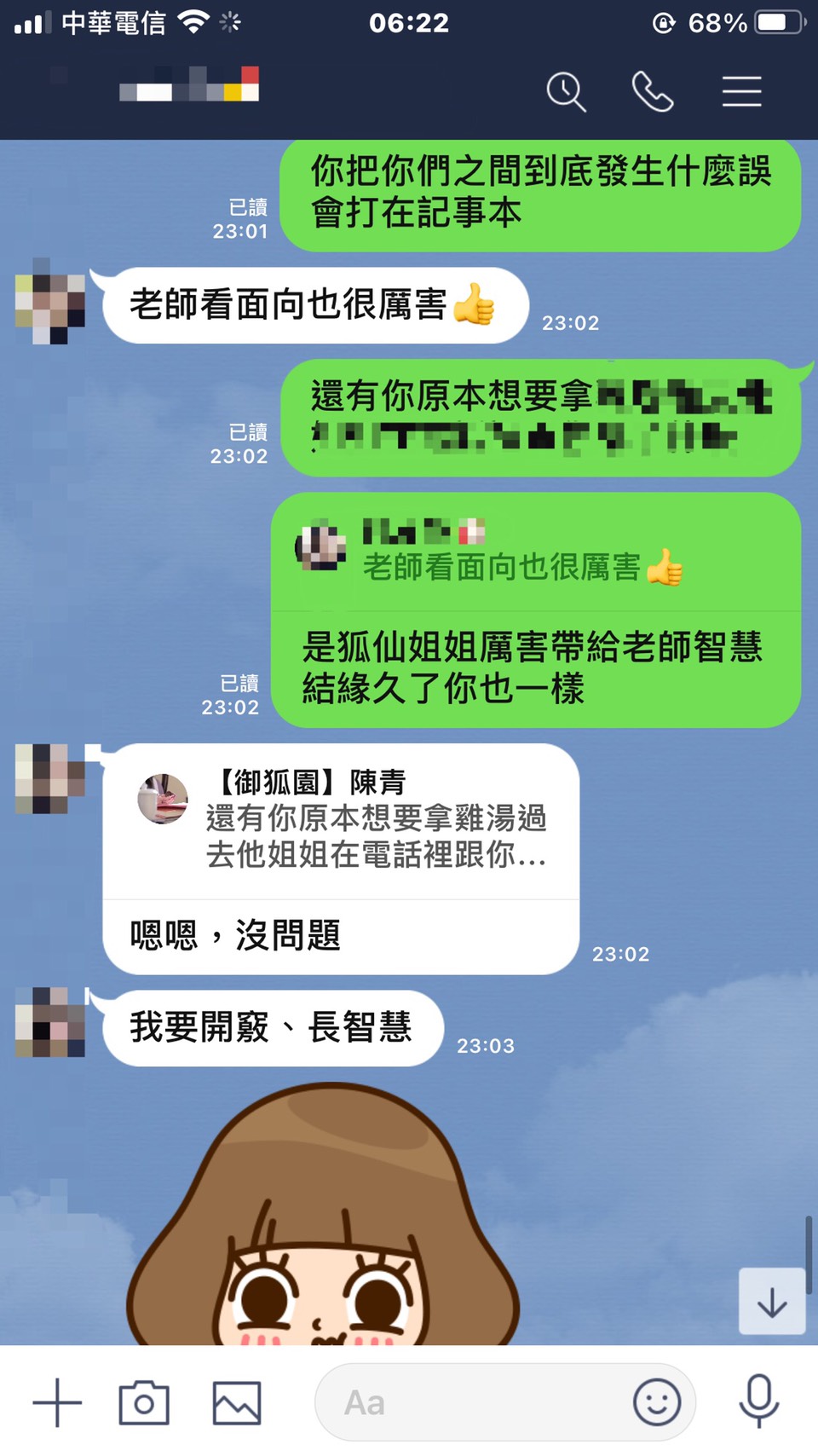Jump to the latest message
The image size is (818, 1456).
click(772, 1302)
